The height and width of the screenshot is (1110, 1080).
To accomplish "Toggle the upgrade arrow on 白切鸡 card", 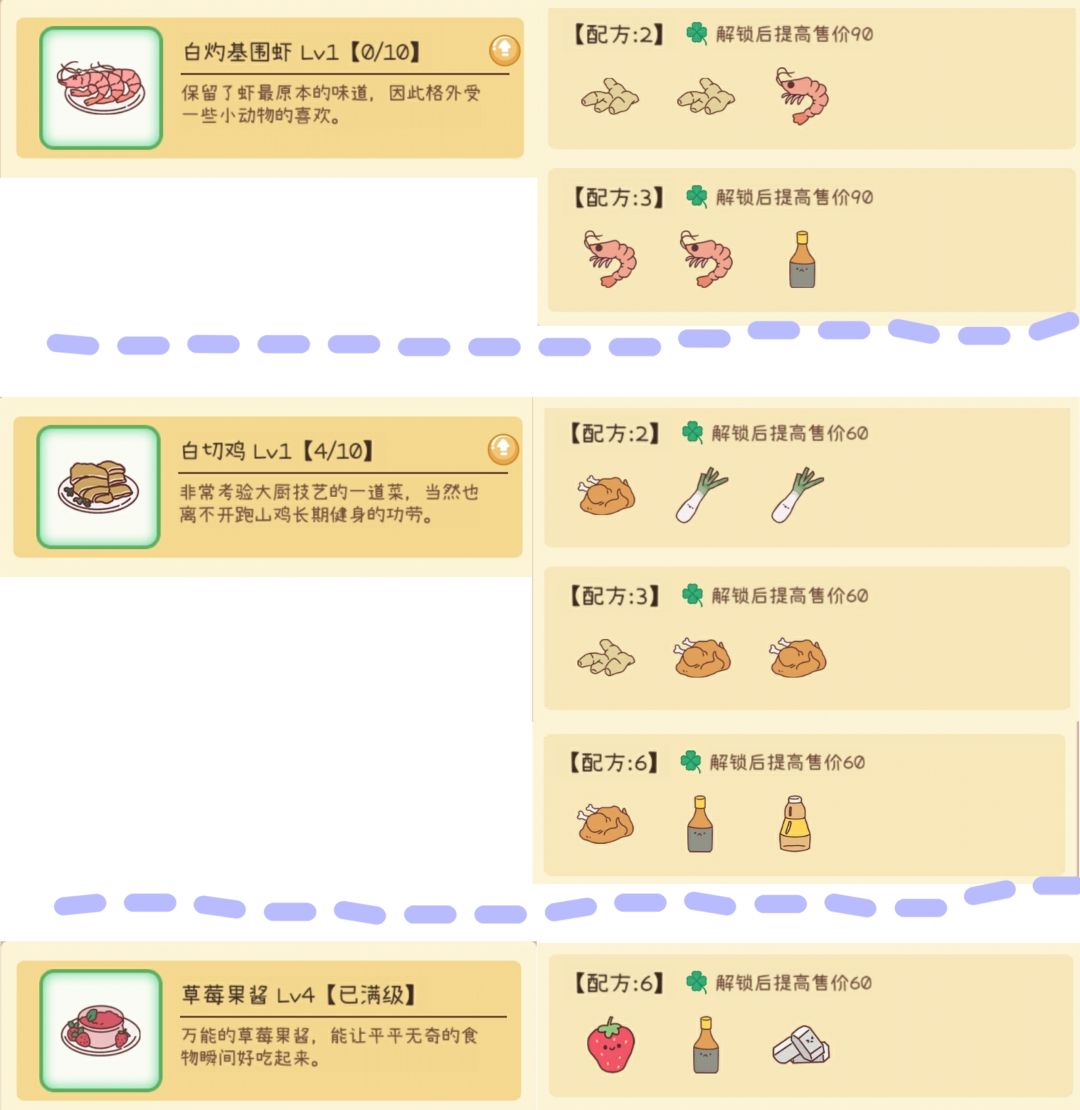I will [x=505, y=447].
